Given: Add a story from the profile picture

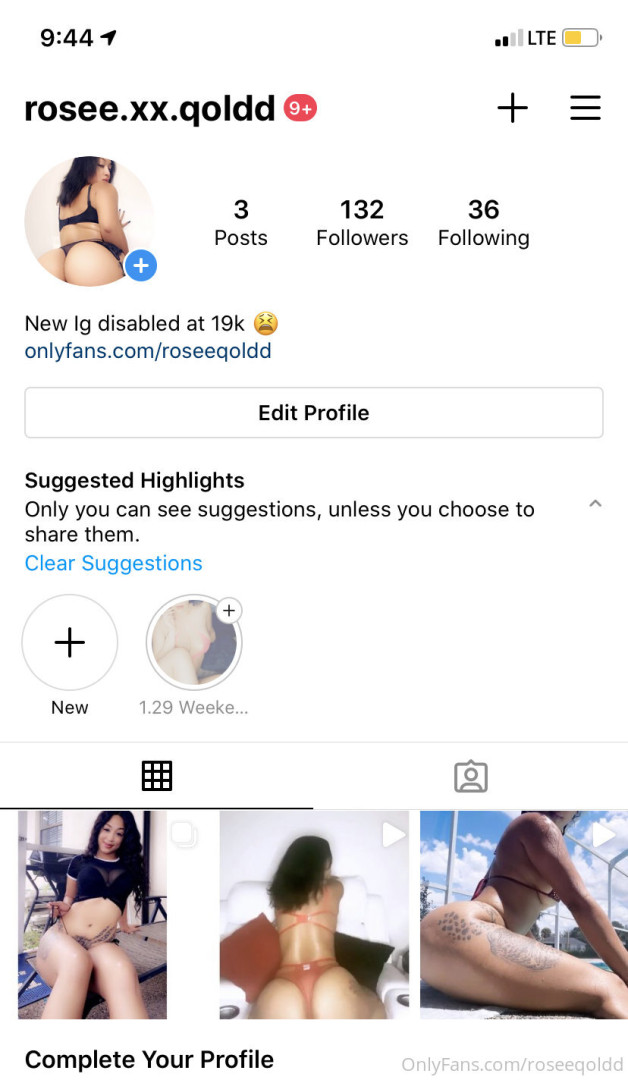Looking at the screenshot, I should click(141, 265).
